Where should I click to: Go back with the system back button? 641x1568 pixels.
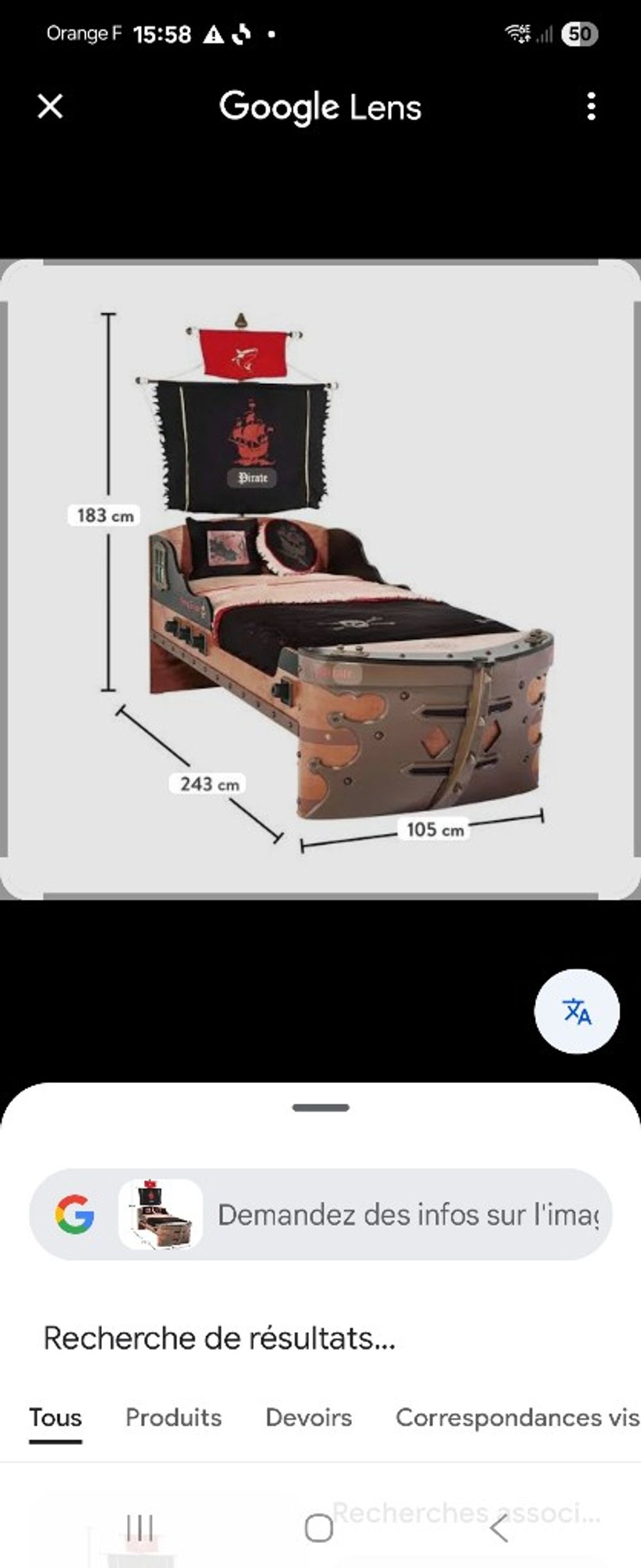pos(499,1528)
